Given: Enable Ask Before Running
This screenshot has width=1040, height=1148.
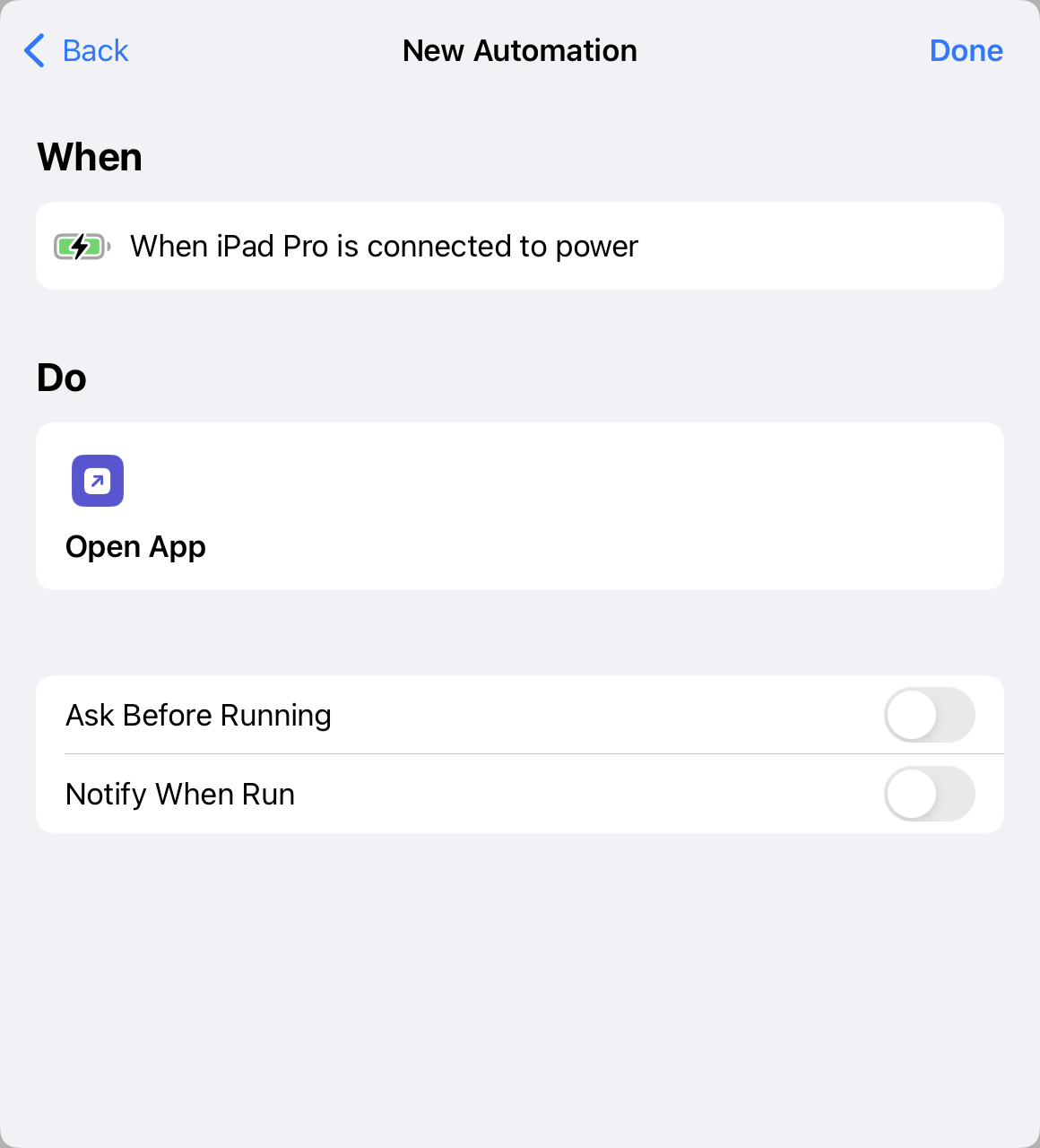Looking at the screenshot, I should pos(929,715).
